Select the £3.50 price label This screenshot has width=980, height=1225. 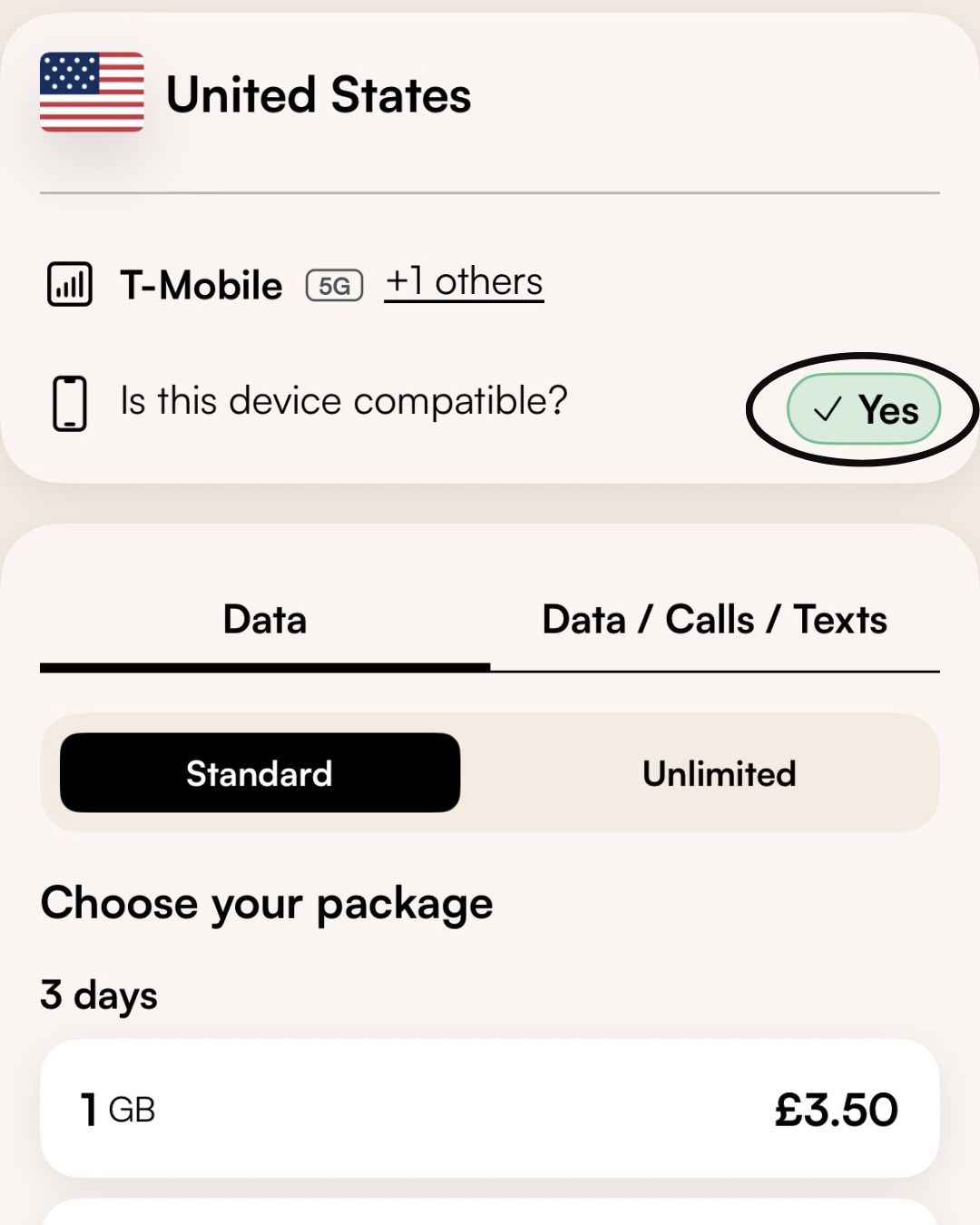tap(836, 1107)
